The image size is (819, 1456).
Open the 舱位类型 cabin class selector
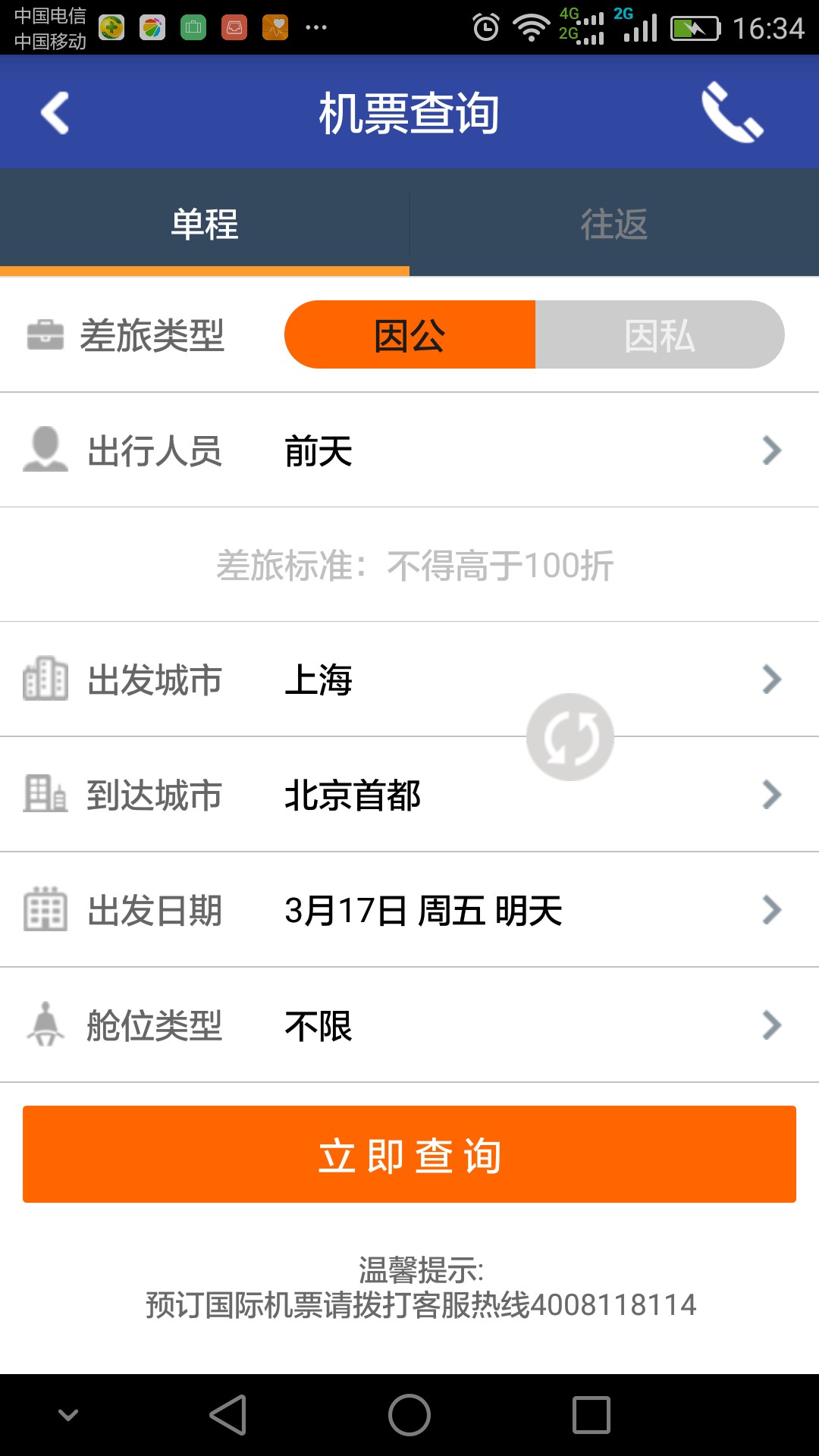pyautogui.click(x=772, y=1025)
